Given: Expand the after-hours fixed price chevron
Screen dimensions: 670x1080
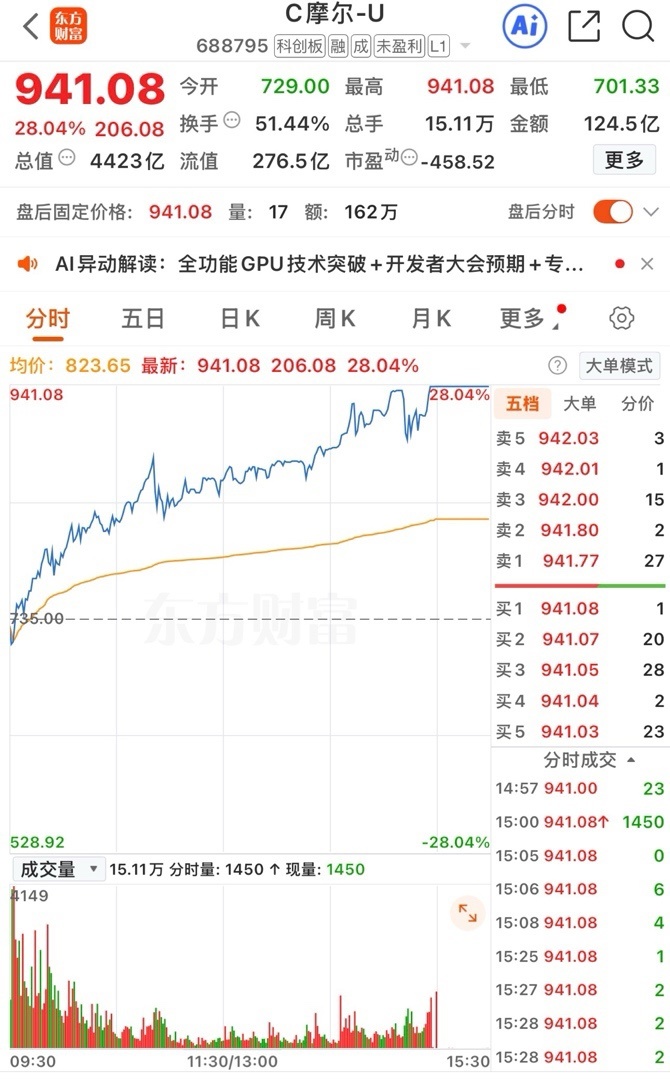Looking at the screenshot, I should 652,212.
